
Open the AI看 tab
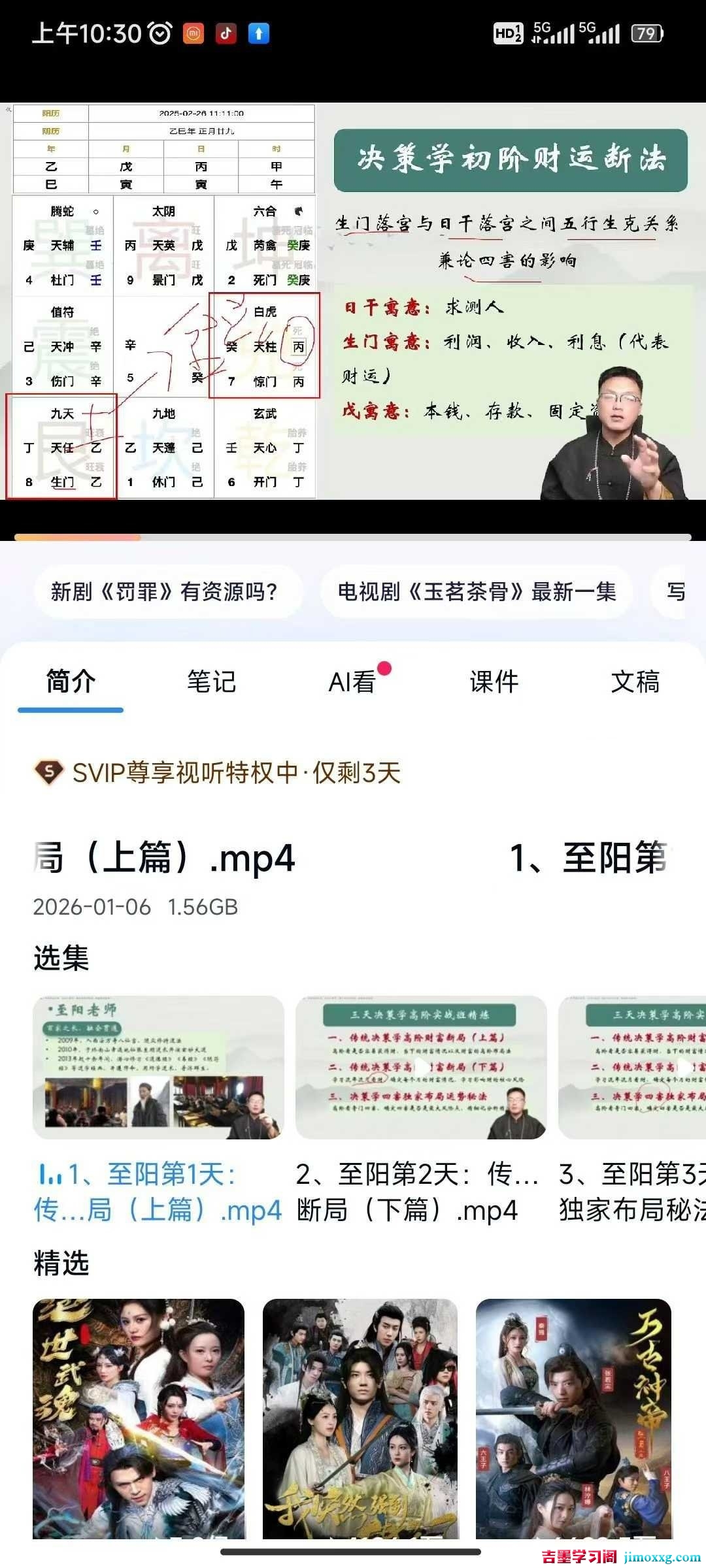(353, 681)
